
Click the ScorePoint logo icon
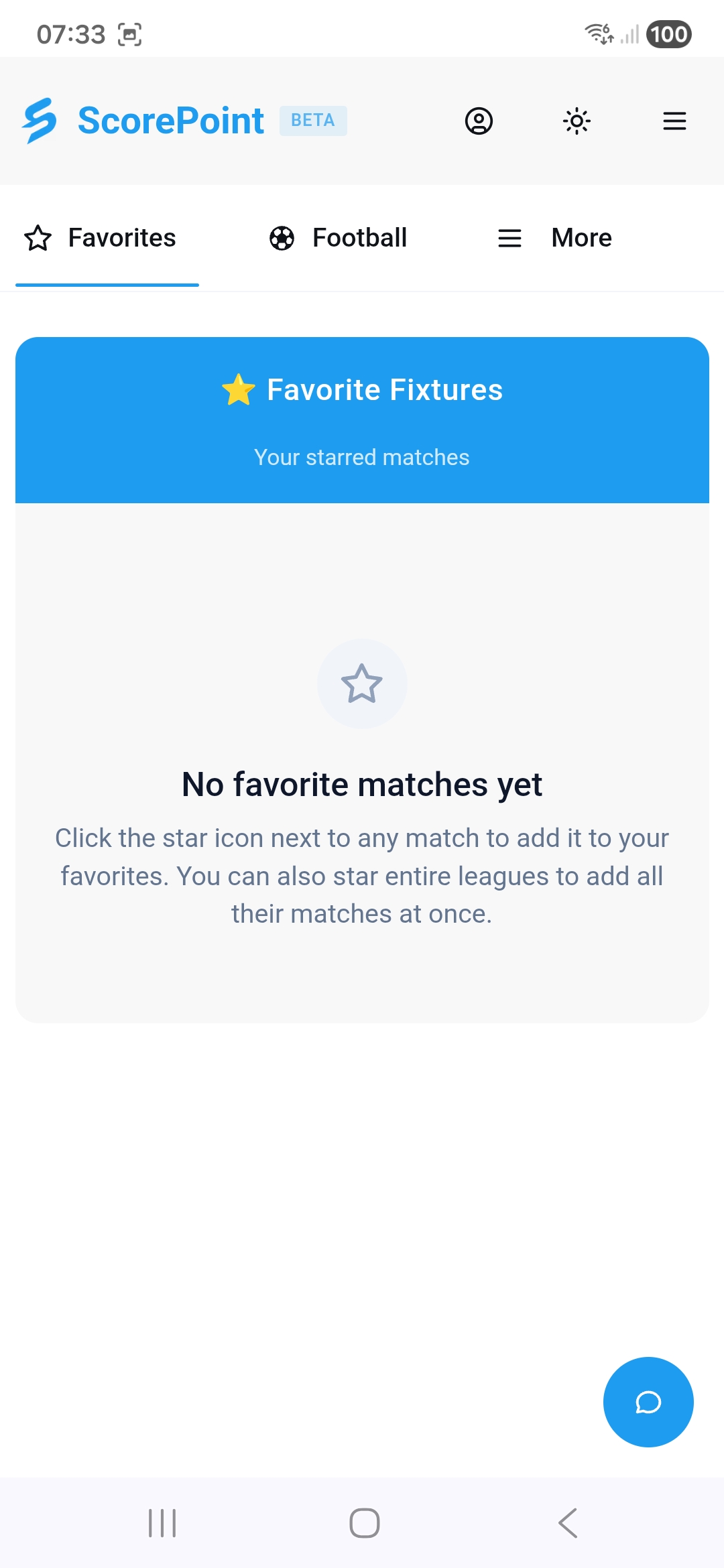coord(38,121)
